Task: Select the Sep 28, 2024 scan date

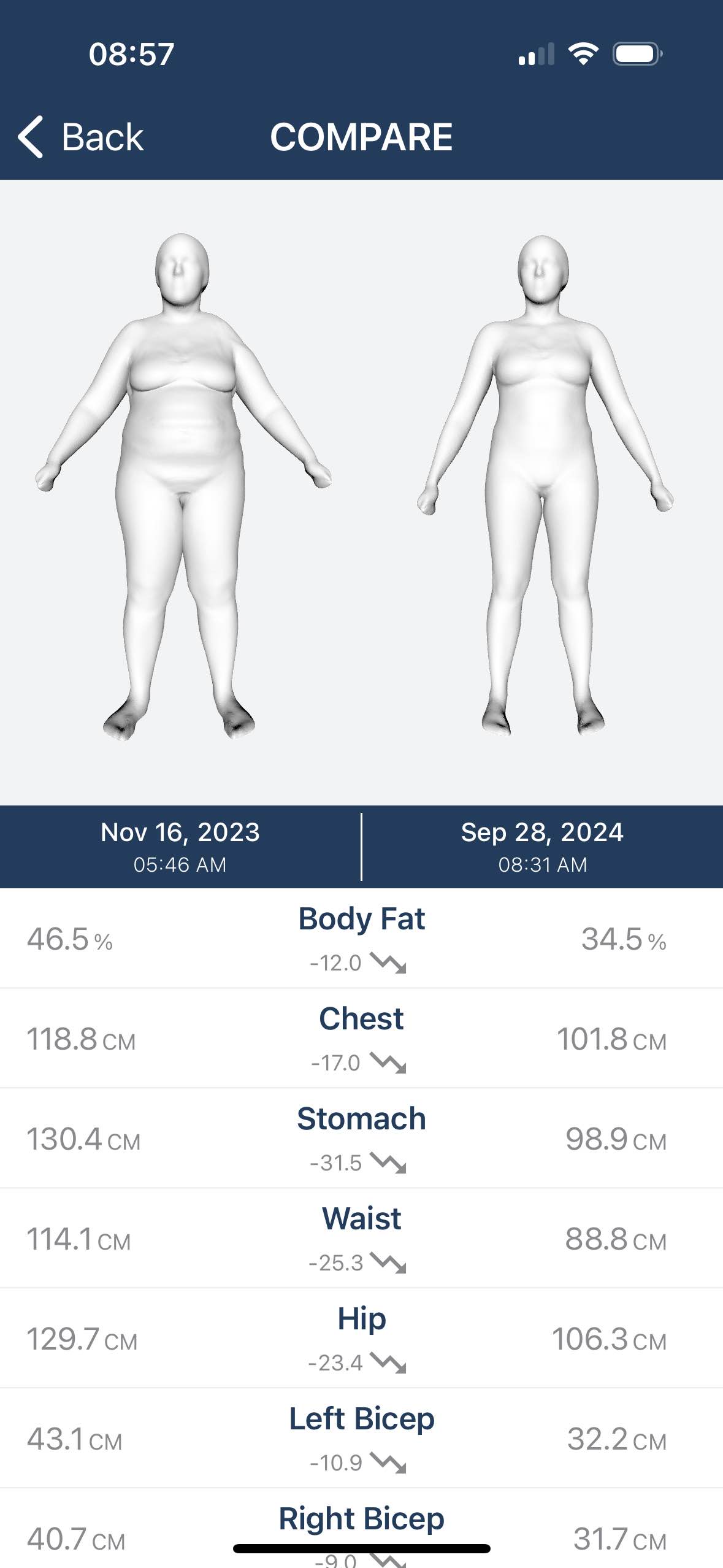Action: 543,847
